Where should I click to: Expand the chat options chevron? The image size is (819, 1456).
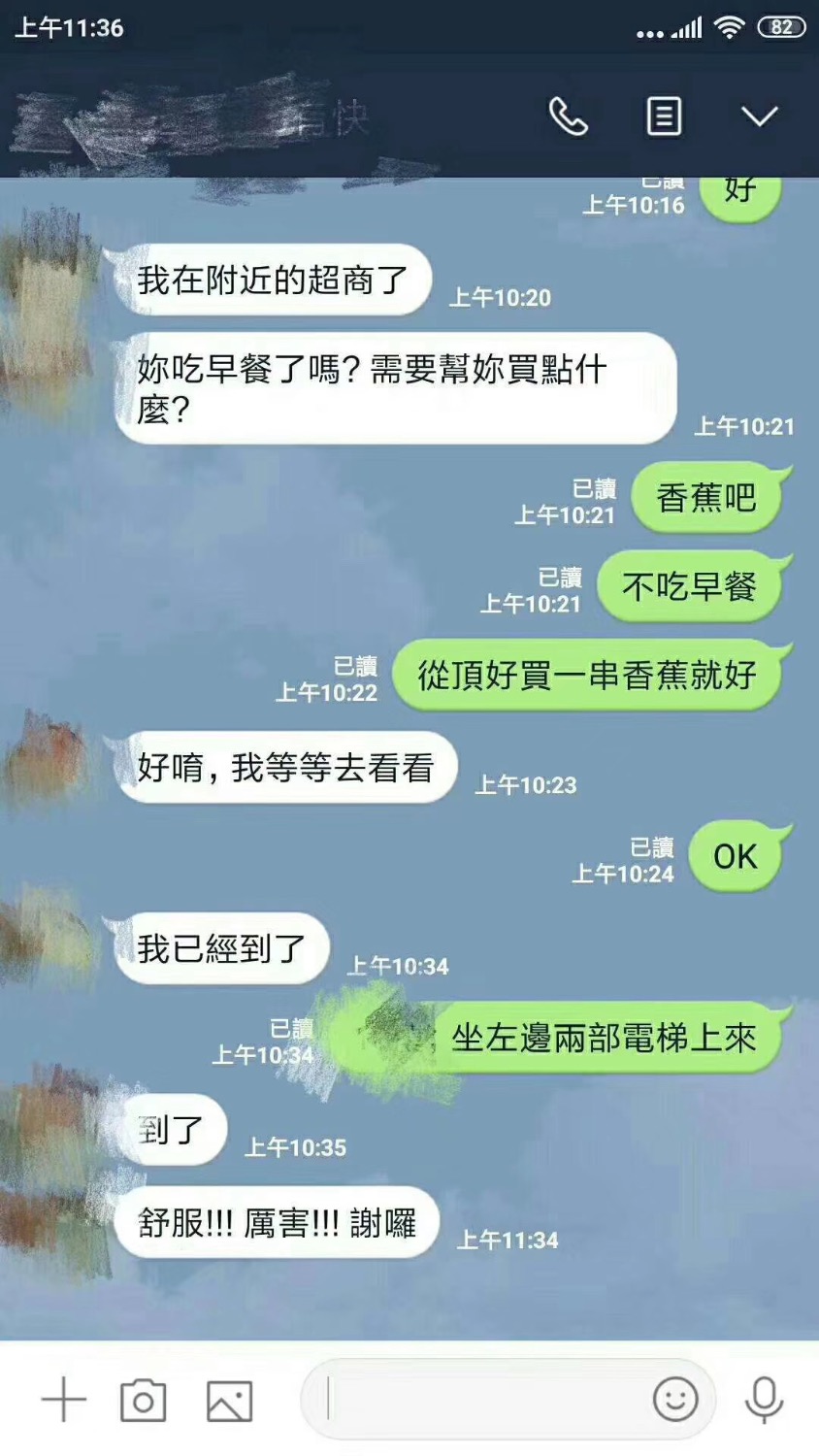758,116
